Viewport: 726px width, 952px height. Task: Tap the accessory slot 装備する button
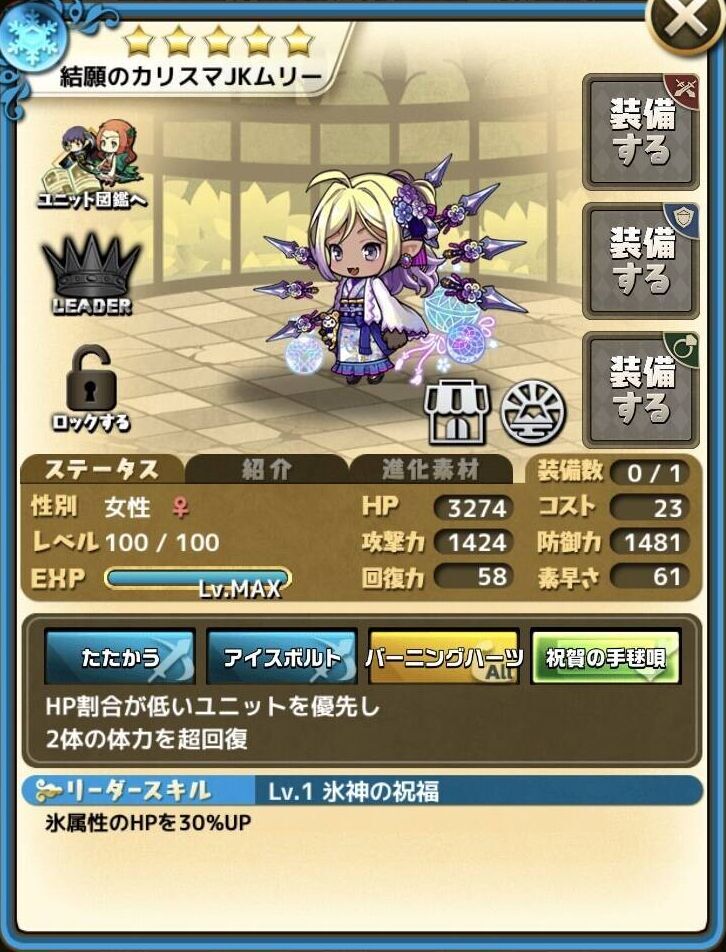point(642,388)
